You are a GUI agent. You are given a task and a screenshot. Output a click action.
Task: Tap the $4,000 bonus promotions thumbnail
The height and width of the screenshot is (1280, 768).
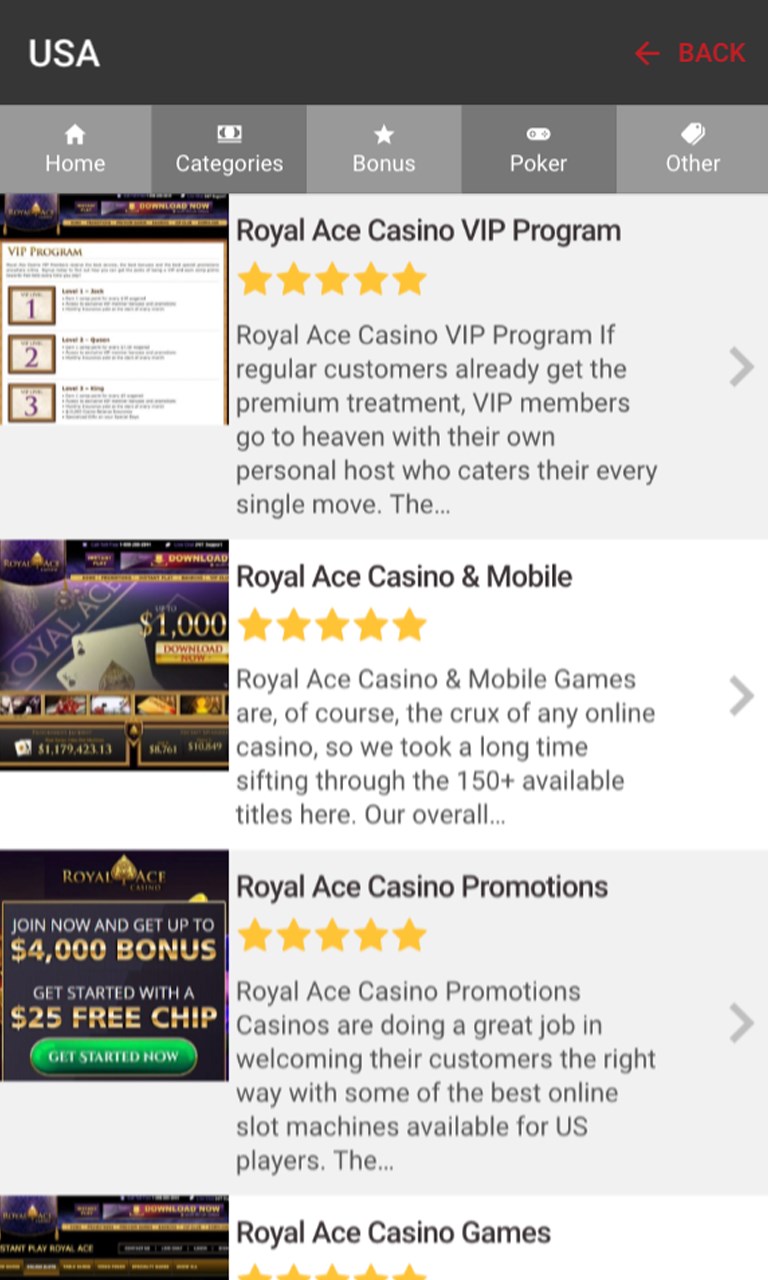tap(114, 966)
